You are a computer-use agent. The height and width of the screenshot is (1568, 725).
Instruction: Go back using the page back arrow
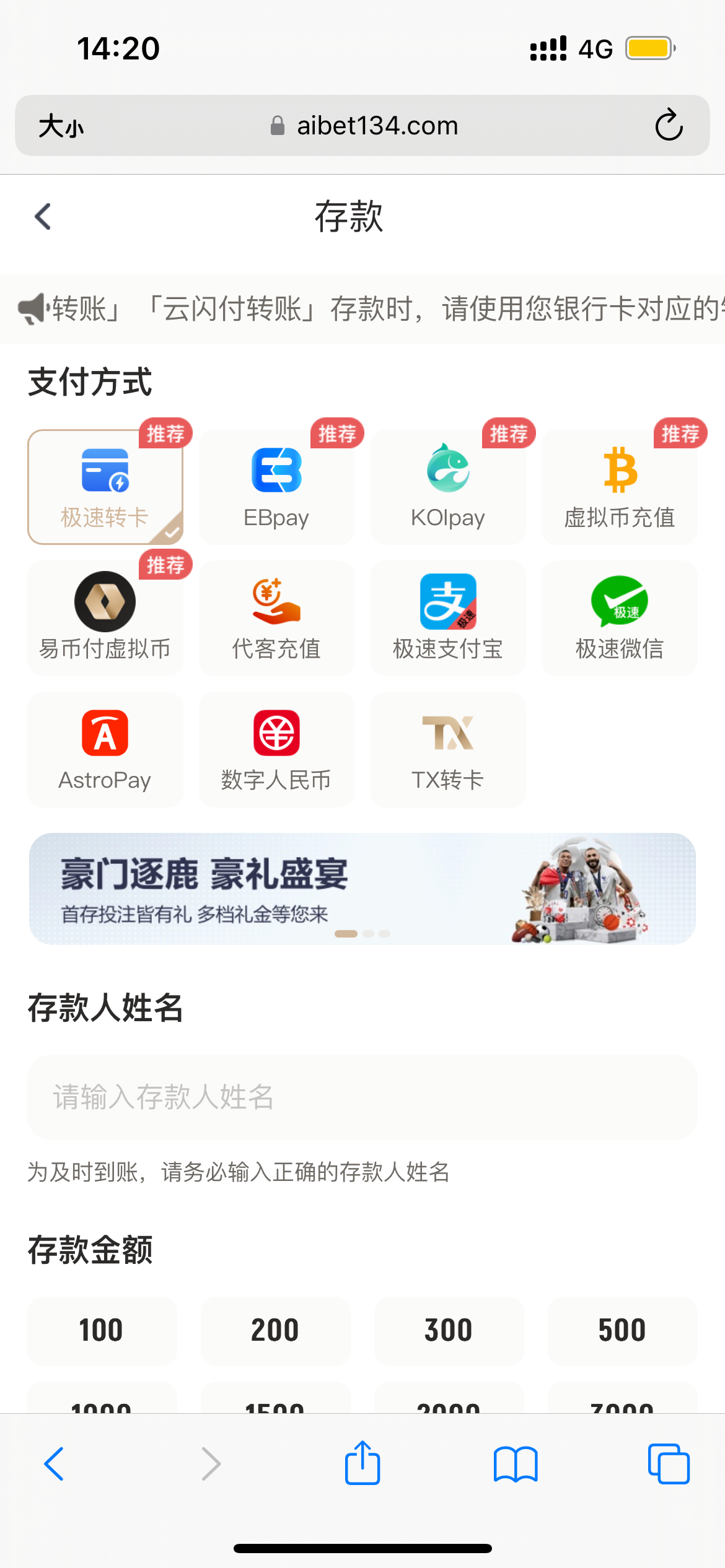tap(42, 216)
